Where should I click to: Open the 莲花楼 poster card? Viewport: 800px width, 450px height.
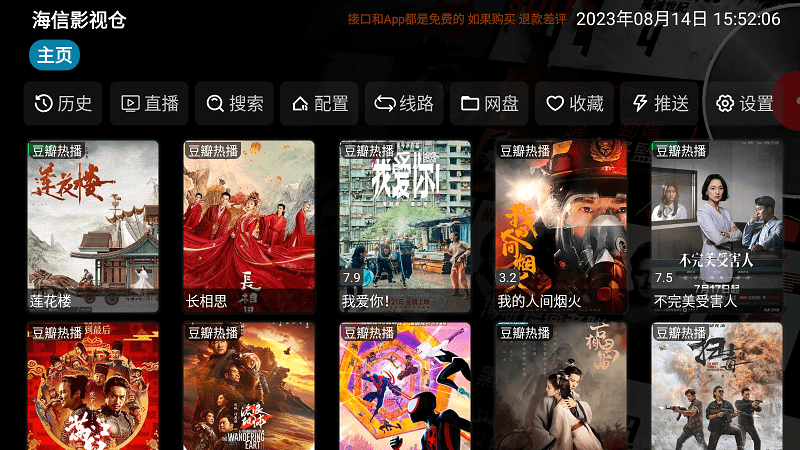[93, 226]
